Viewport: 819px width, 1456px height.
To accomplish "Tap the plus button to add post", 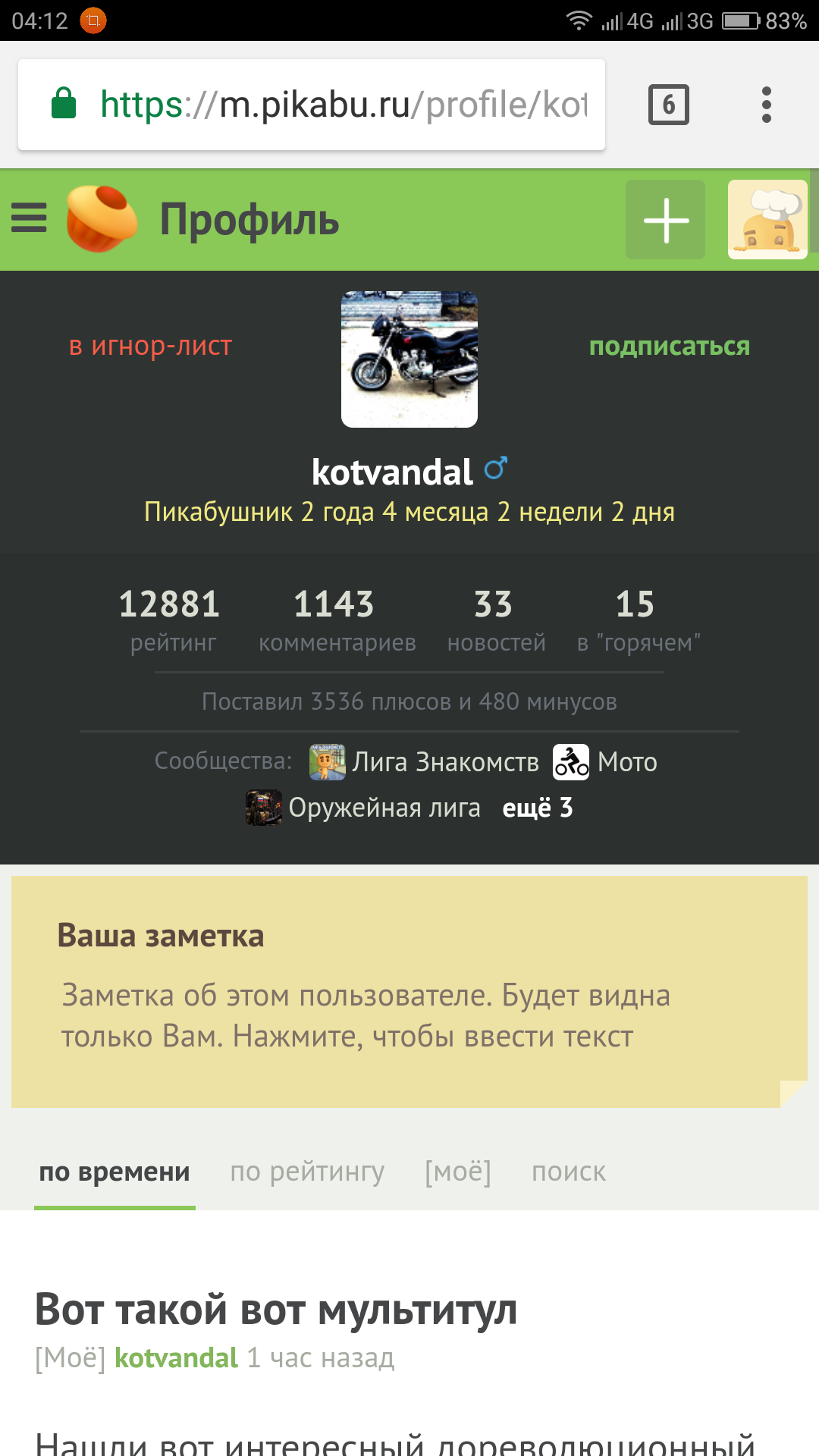I will [665, 220].
